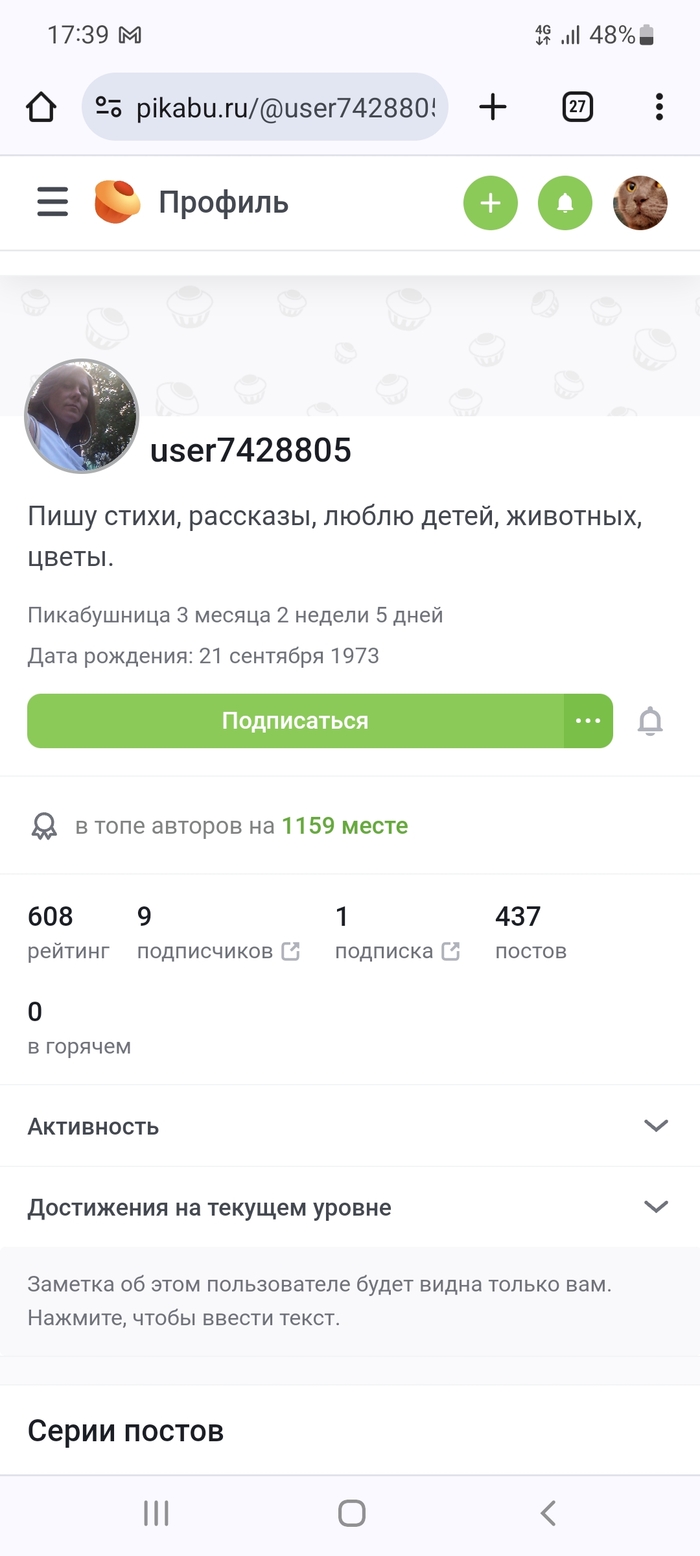The image size is (700, 1556).
Task: Create a new post with green plus
Action: pos(490,203)
